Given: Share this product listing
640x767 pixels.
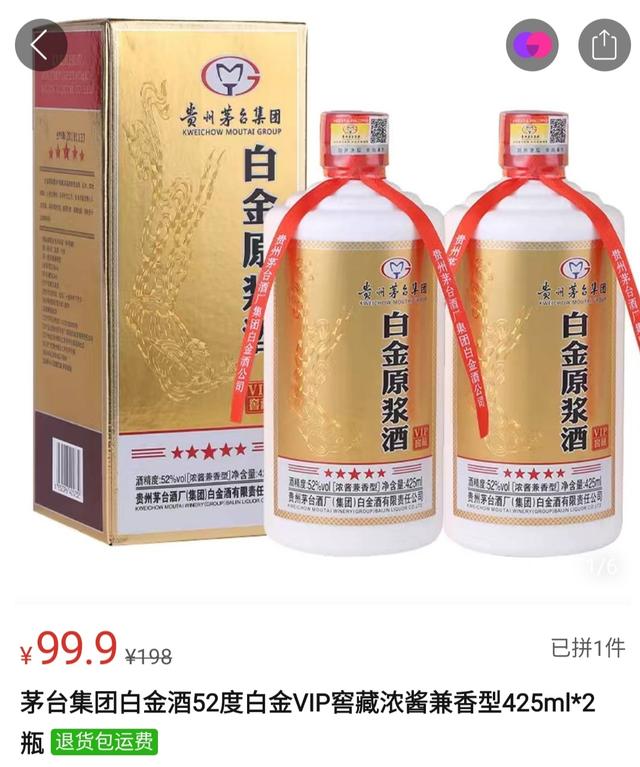Looking at the screenshot, I should 605,45.
